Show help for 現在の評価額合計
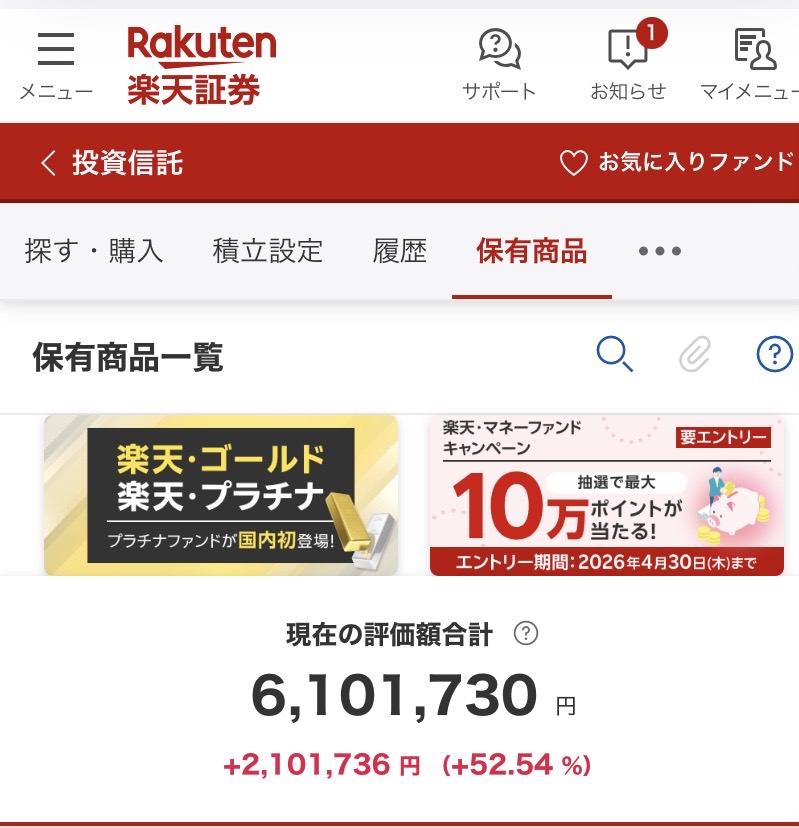Image resolution: width=799 pixels, height=828 pixels. [x=525, y=633]
